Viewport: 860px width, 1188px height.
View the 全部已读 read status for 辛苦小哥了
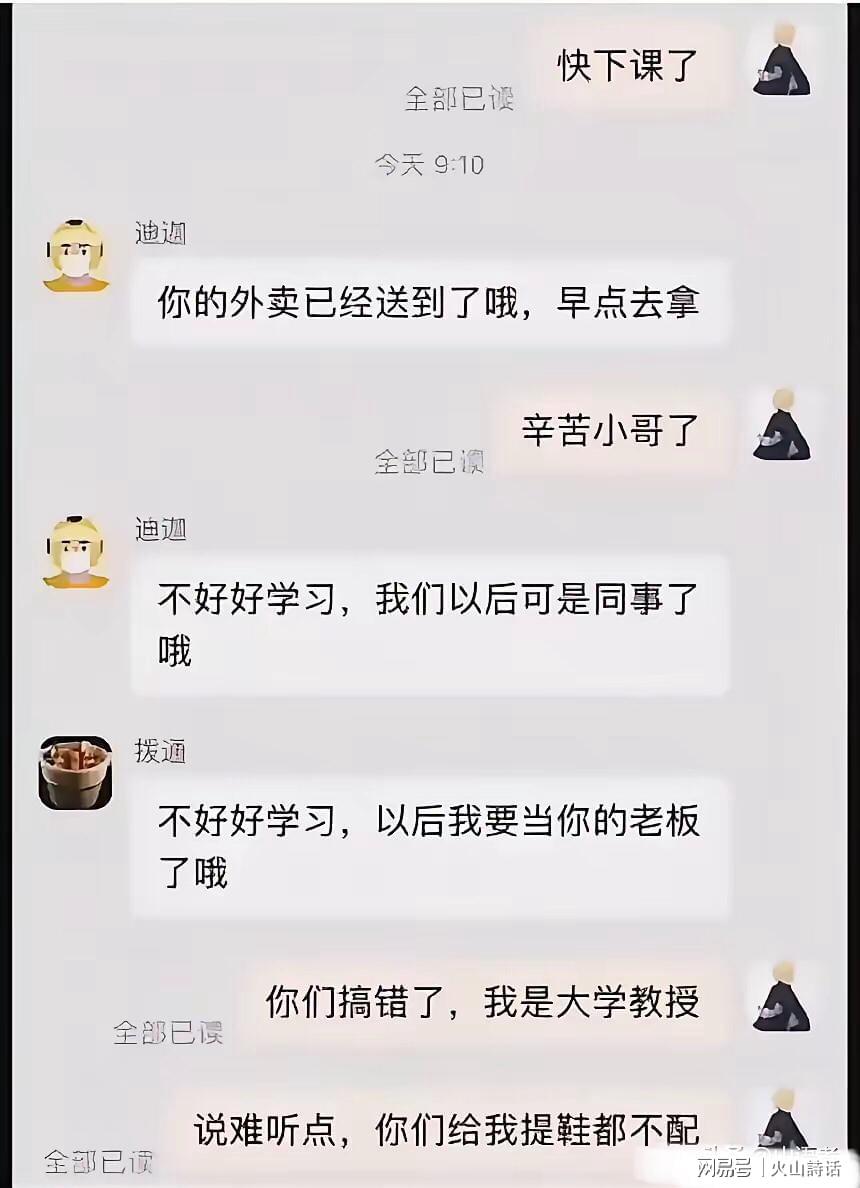pos(429,461)
